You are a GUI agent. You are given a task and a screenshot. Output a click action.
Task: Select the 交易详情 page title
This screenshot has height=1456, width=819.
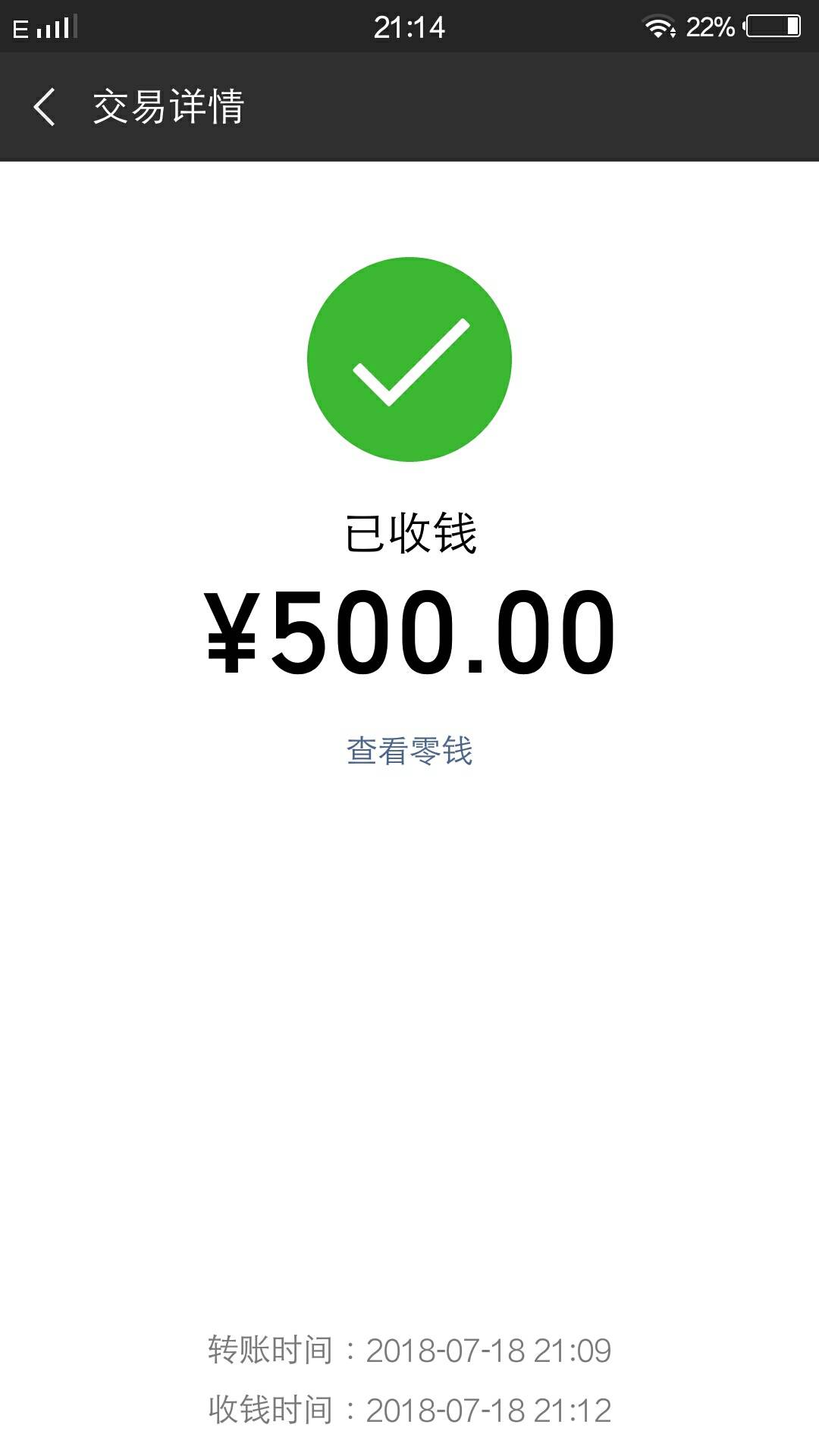pyautogui.click(x=167, y=106)
